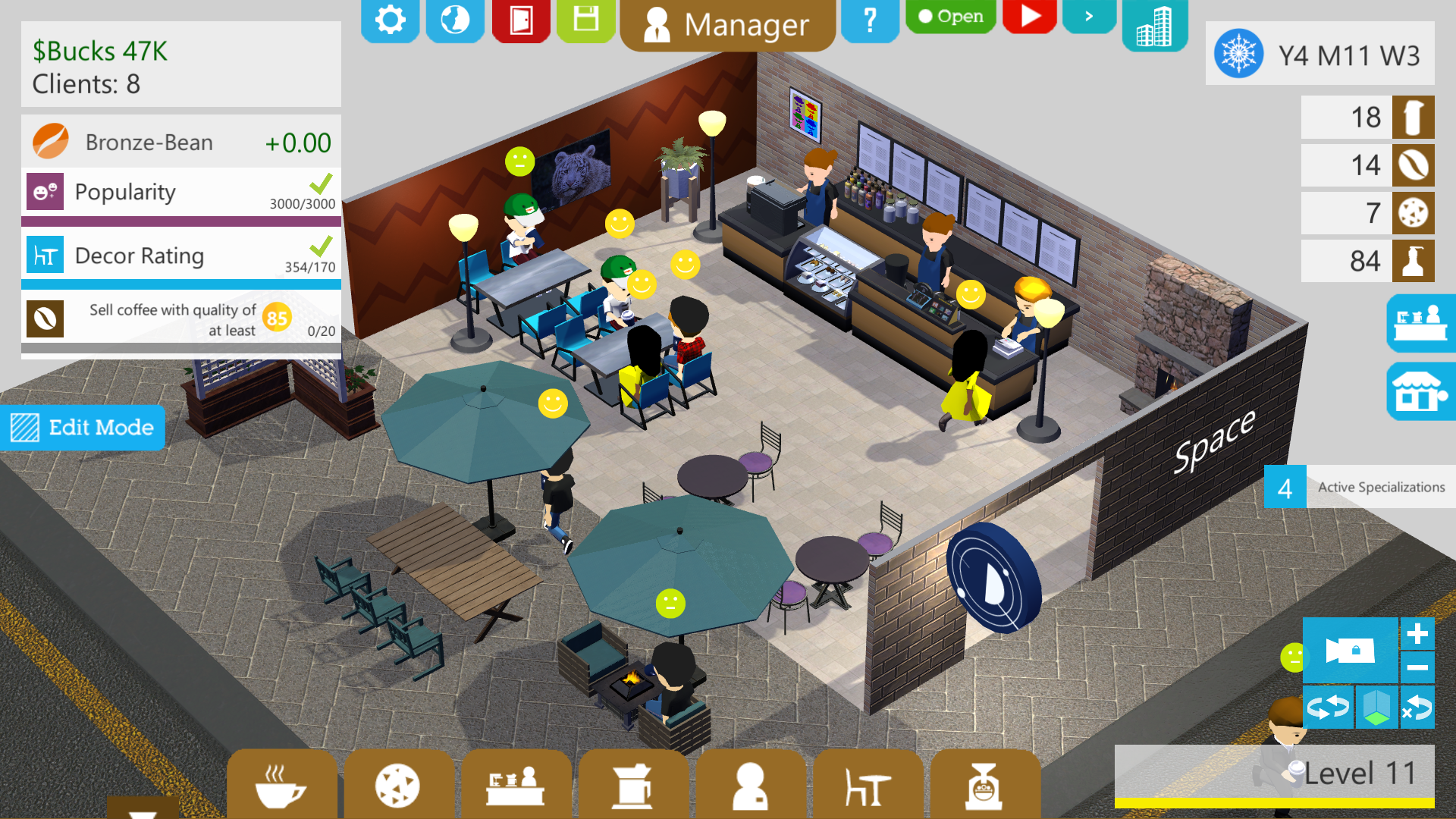Open the coffee roaster menu
The image size is (1456, 819).
tap(984, 786)
